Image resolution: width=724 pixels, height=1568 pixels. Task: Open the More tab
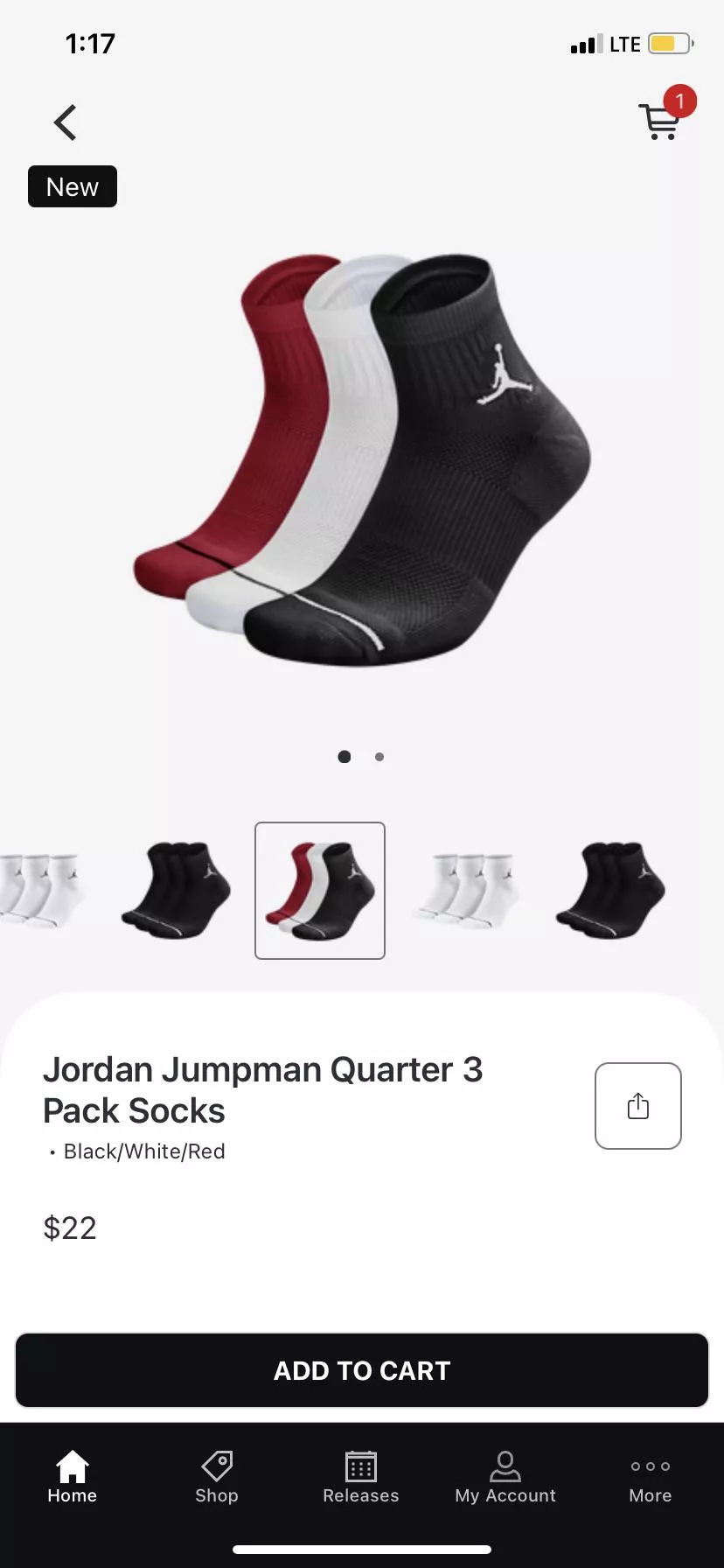pyautogui.click(x=650, y=1477)
